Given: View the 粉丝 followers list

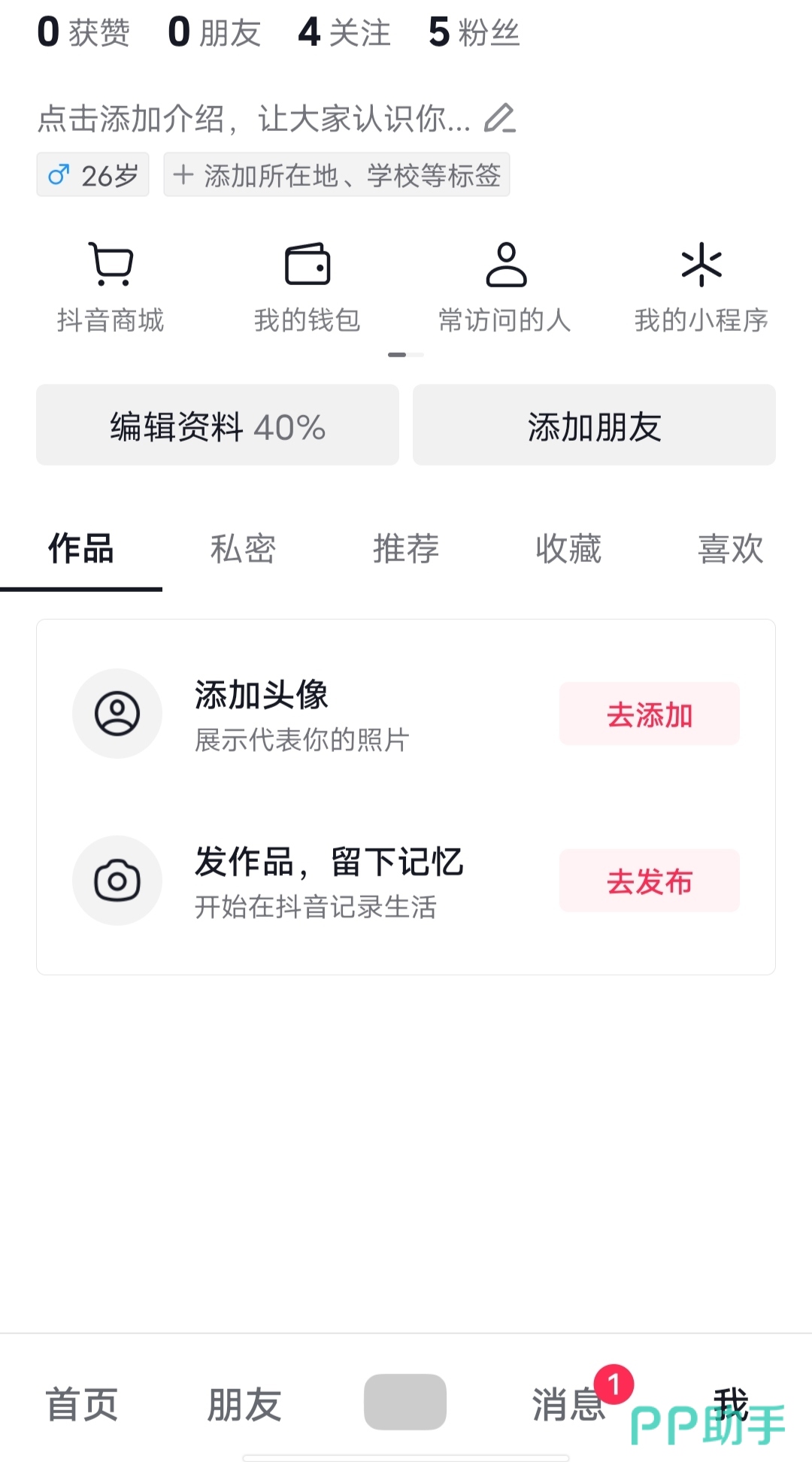Looking at the screenshot, I should (x=474, y=32).
